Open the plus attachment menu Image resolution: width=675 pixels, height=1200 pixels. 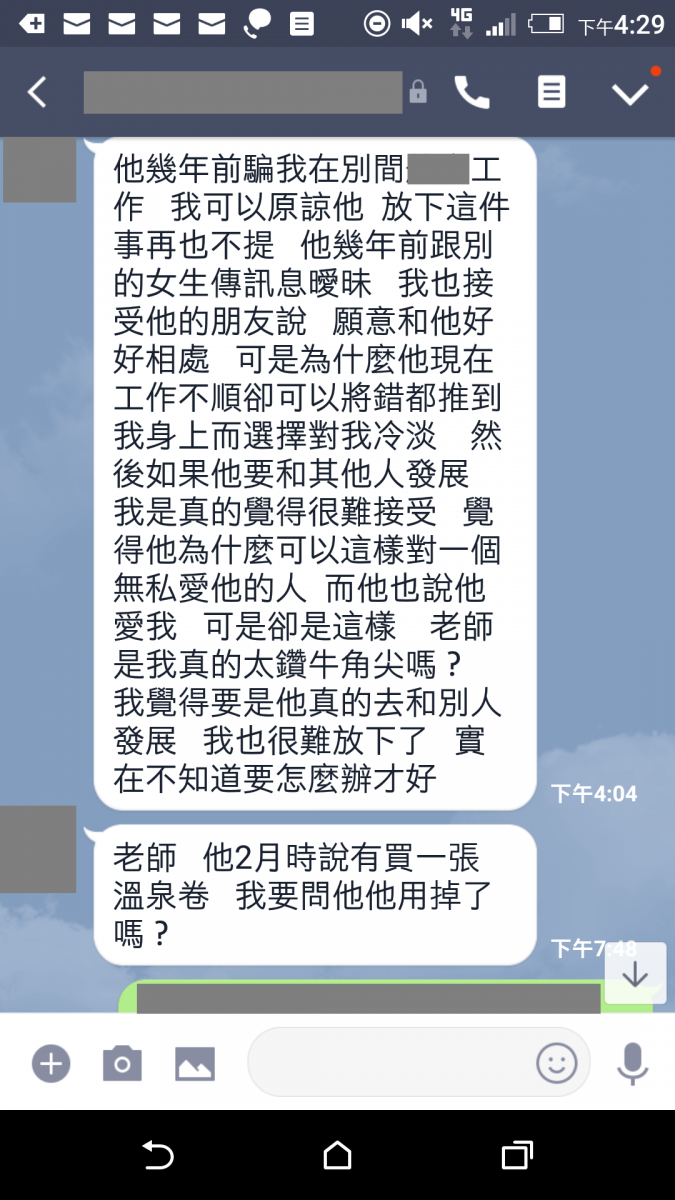coord(51,1063)
